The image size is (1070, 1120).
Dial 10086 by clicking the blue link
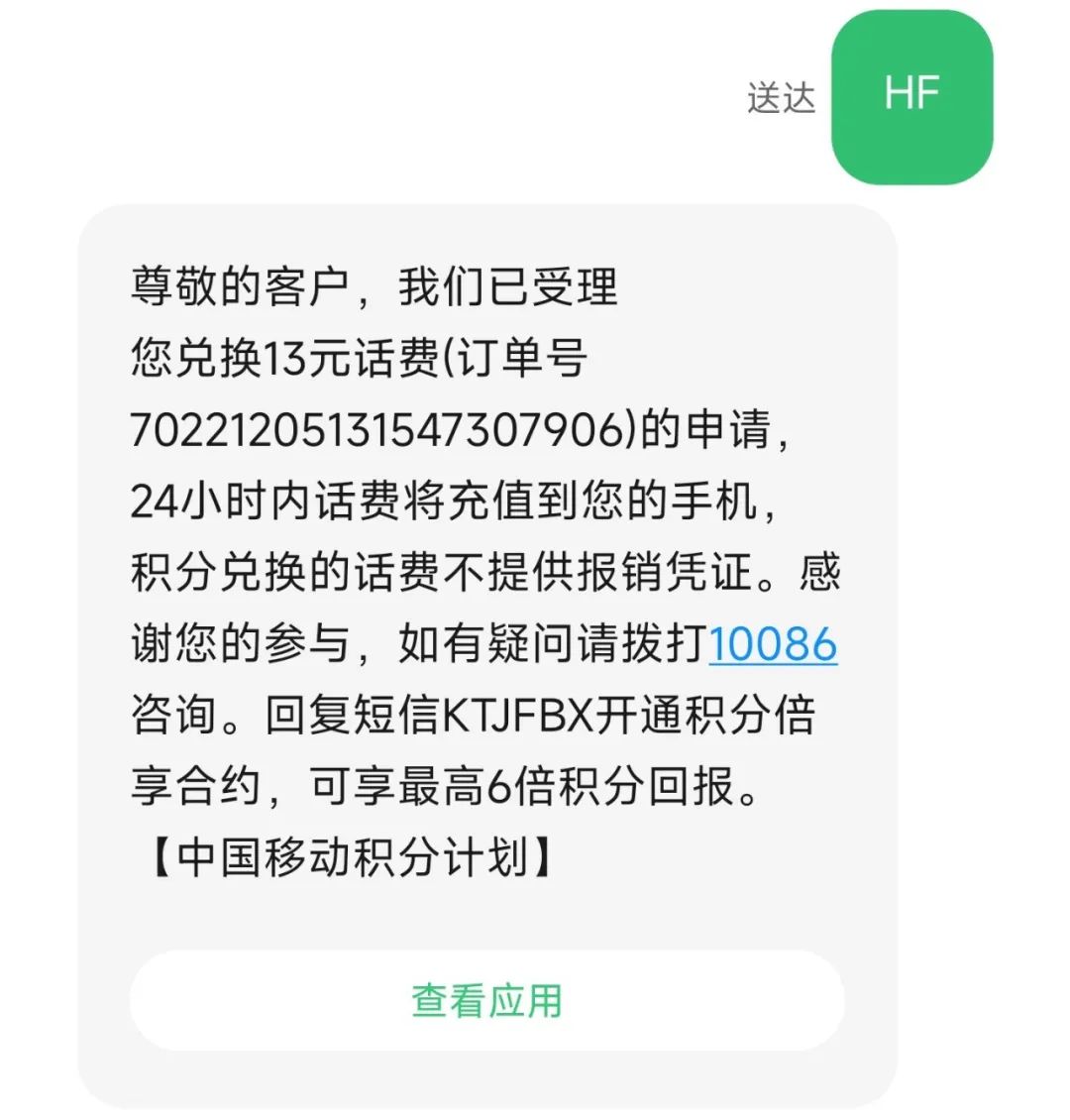point(773,644)
